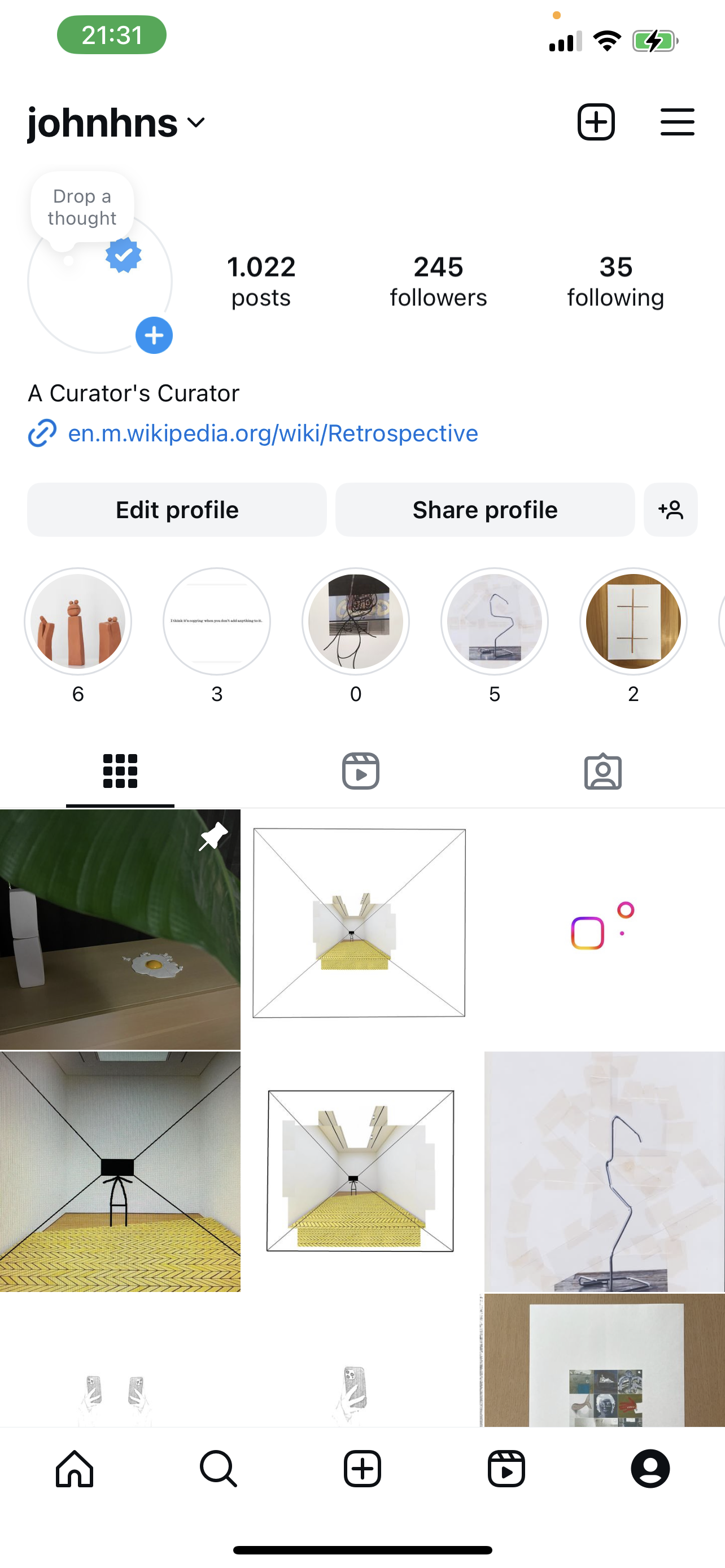Open the Search tab in the bottom bar

(219, 1469)
